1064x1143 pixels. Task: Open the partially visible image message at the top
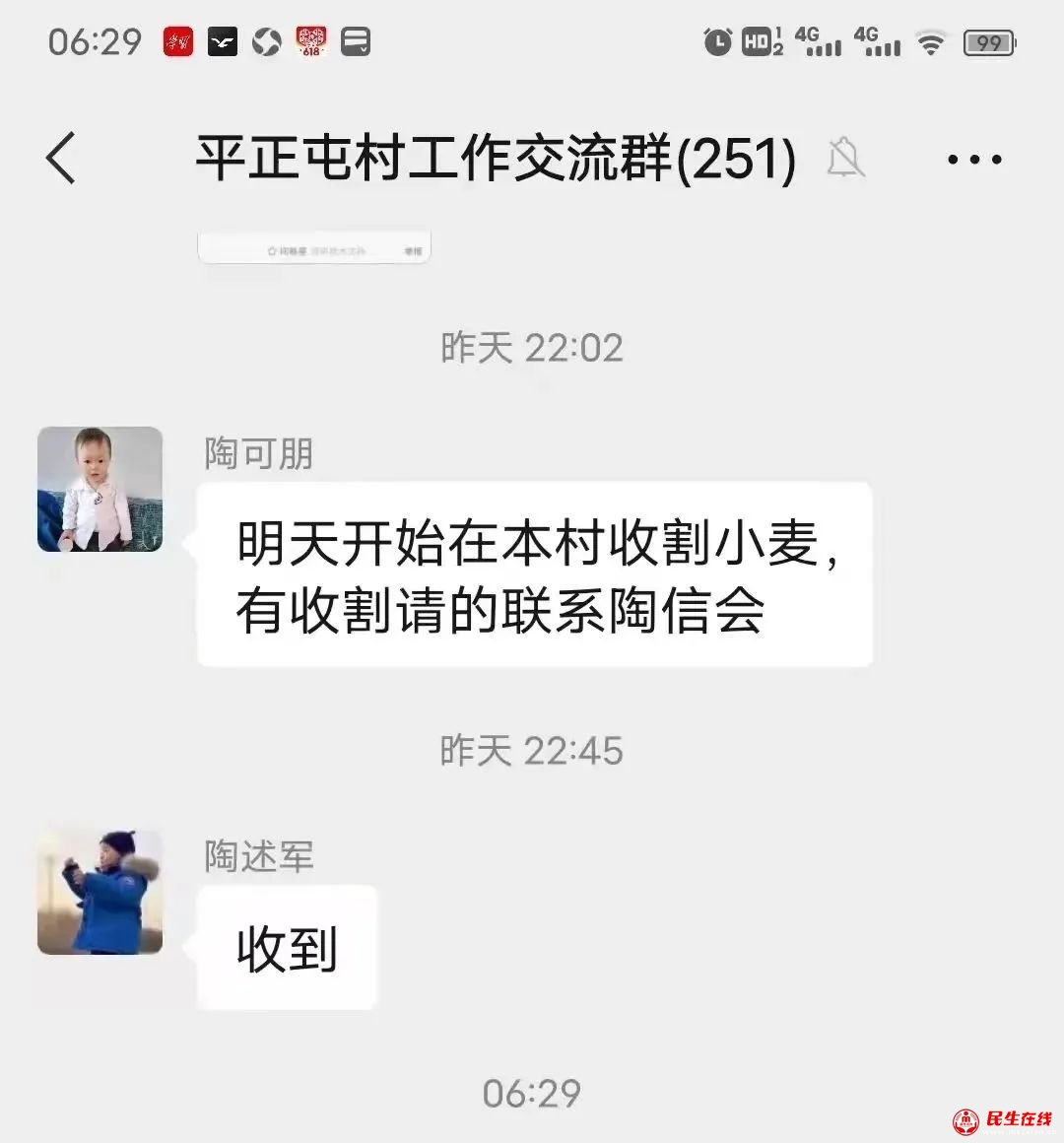(x=314, y=247)
